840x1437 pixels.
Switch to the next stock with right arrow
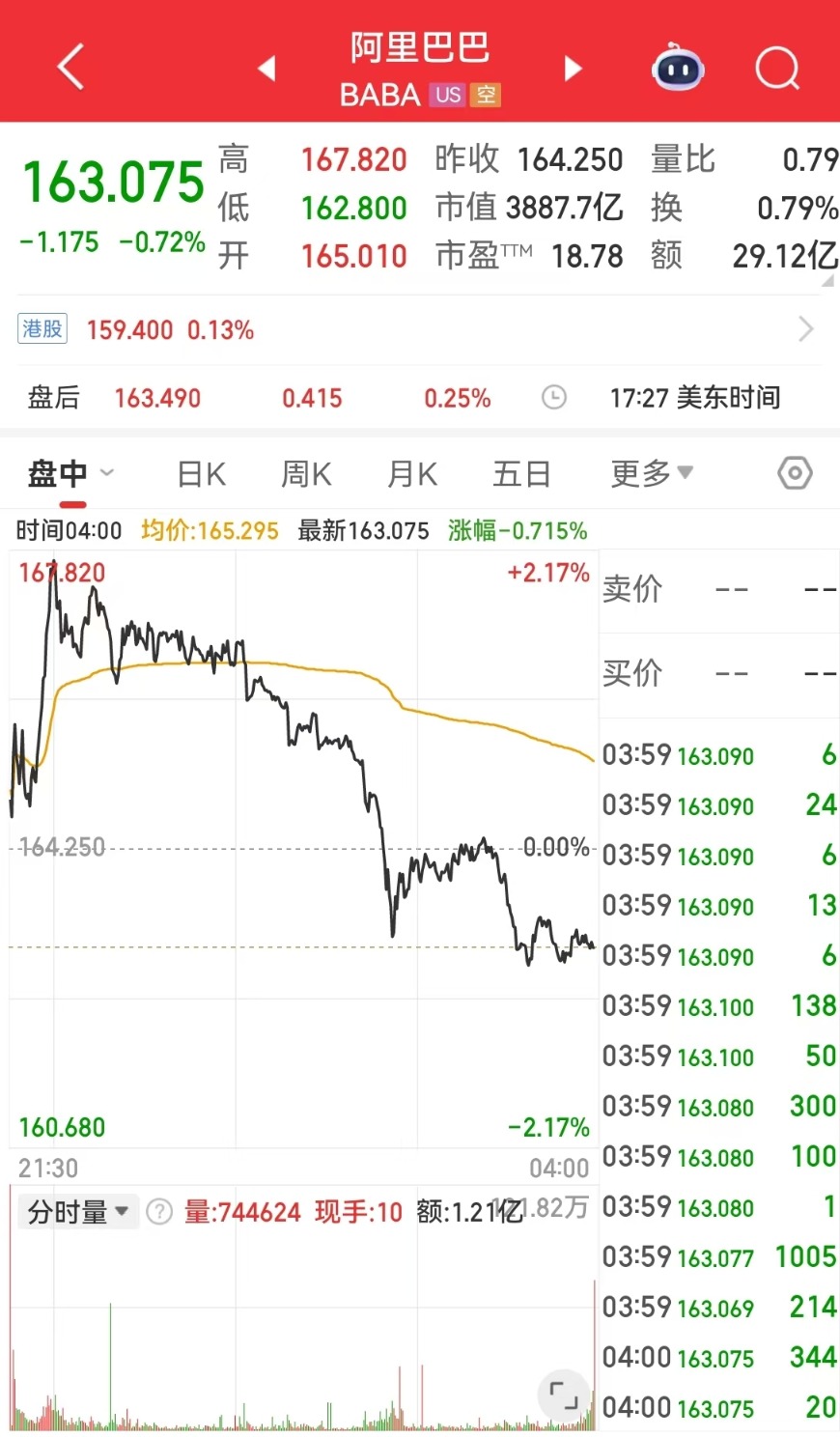click(x=574, y=69)
